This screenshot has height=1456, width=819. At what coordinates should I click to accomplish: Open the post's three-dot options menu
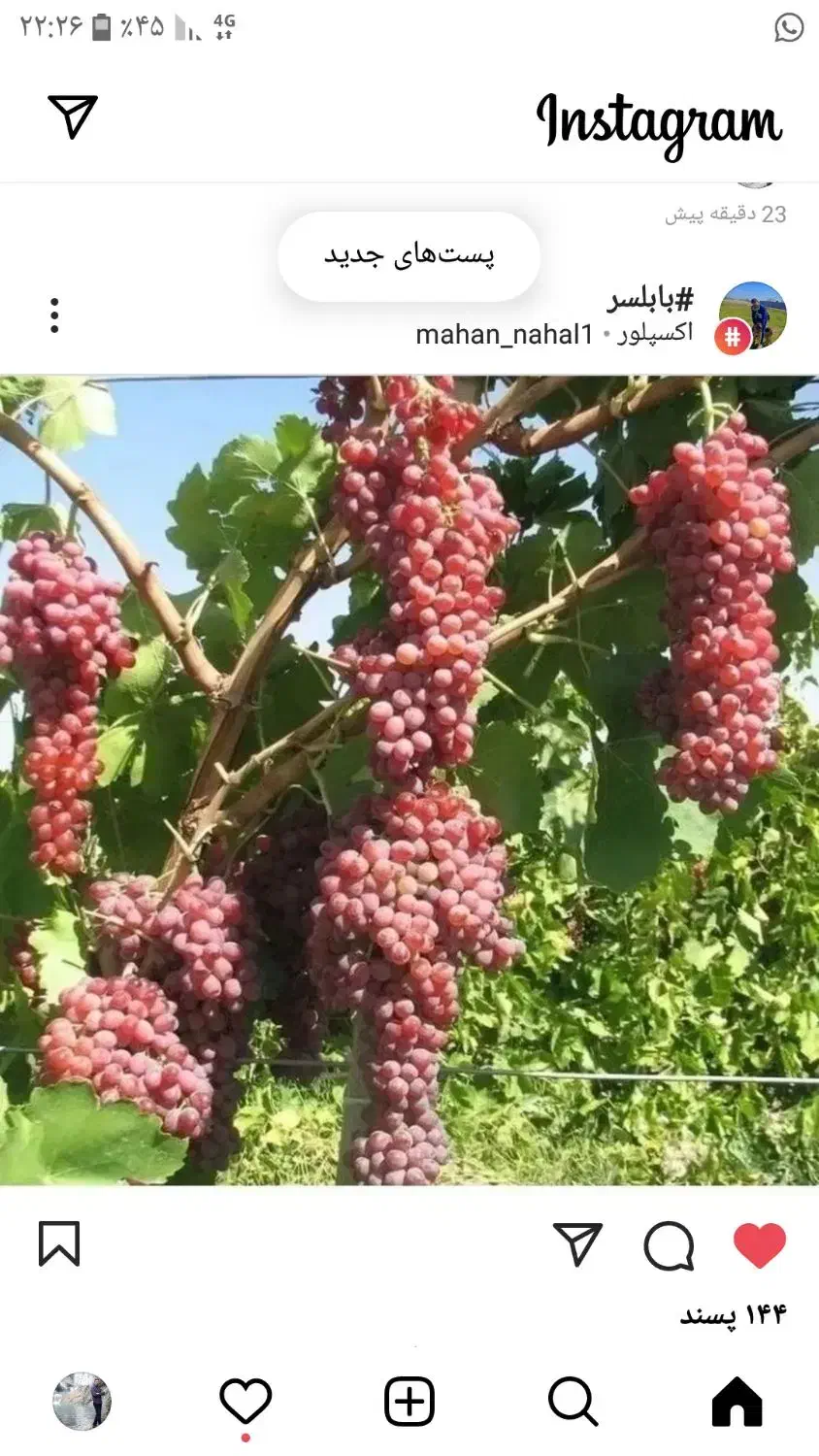54,315
